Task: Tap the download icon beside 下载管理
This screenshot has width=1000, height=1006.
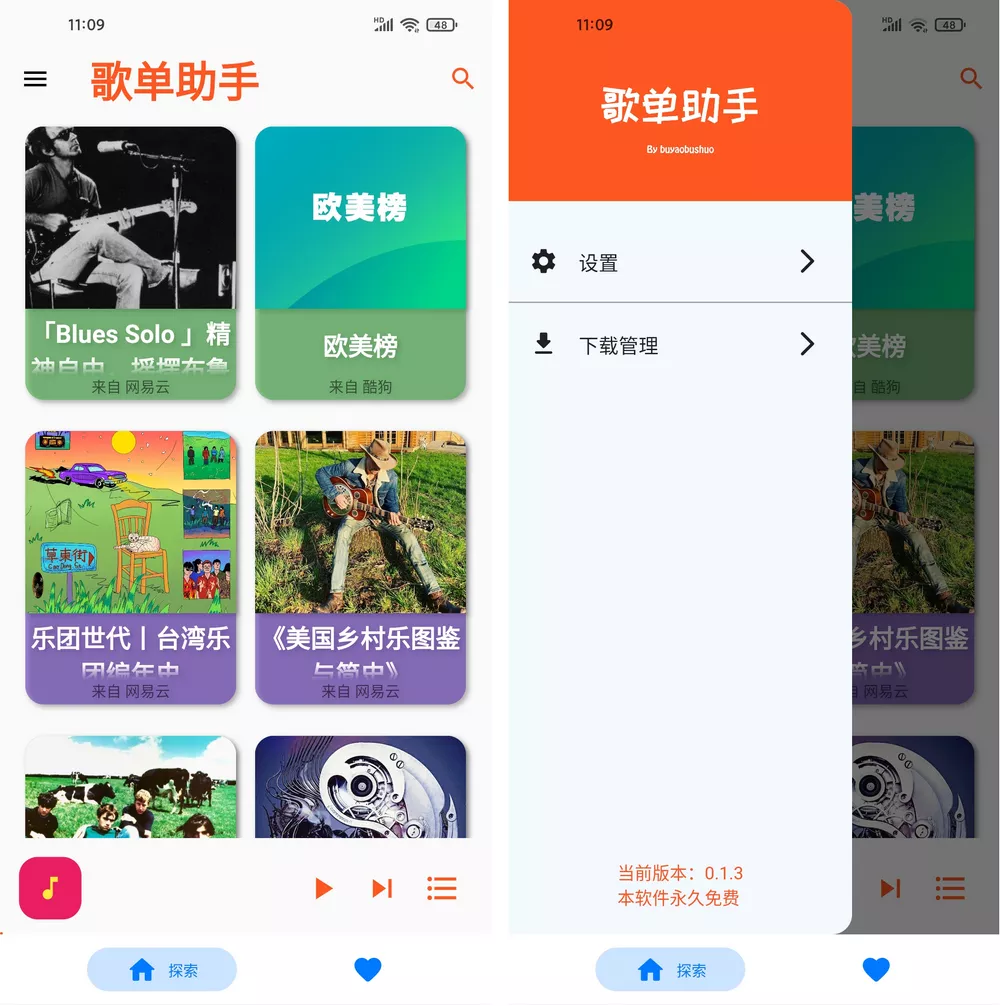Action: tap(543, 344)
